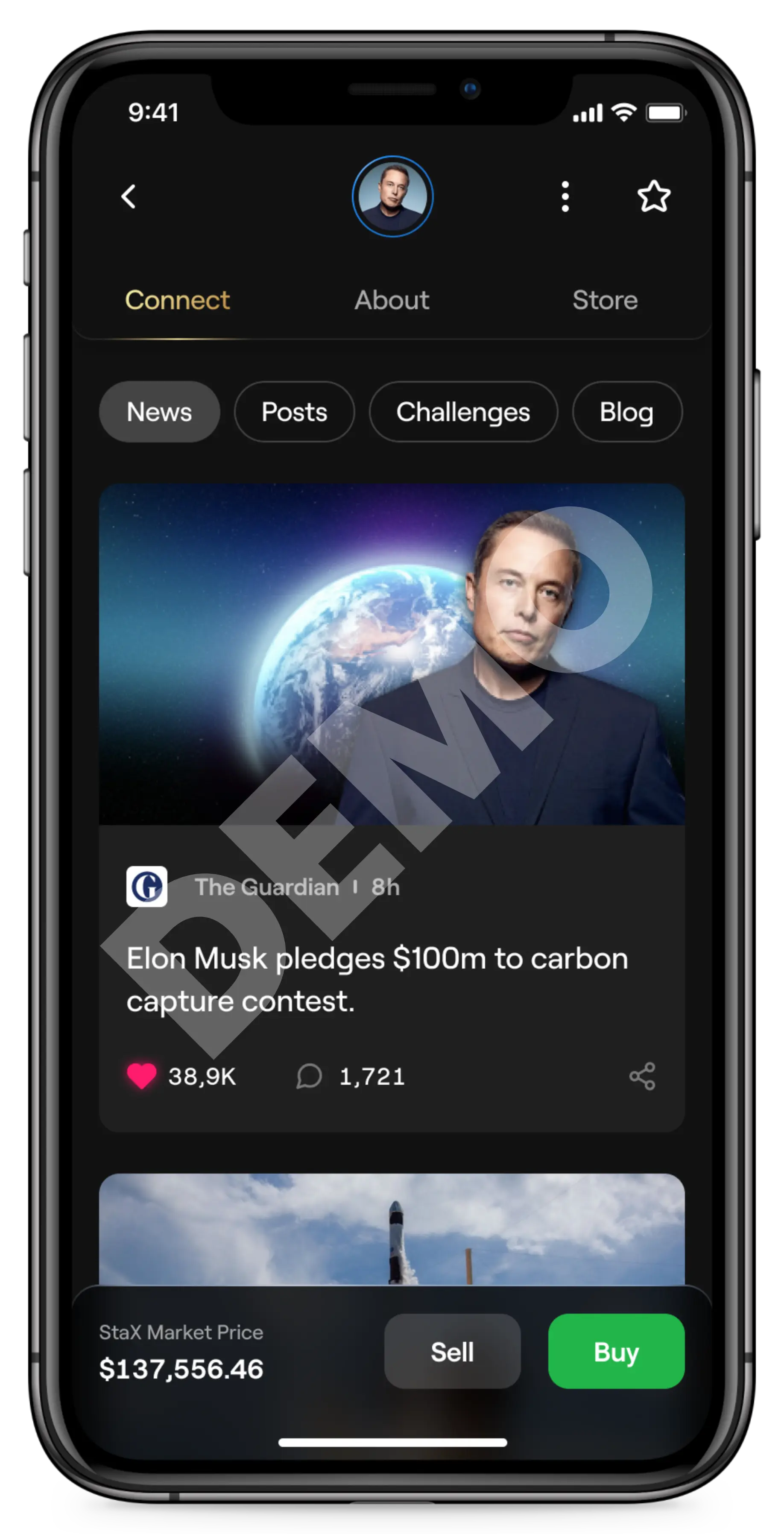Open comments on the Guardian article
784x1534 pixels.
tap(310, 1076)
